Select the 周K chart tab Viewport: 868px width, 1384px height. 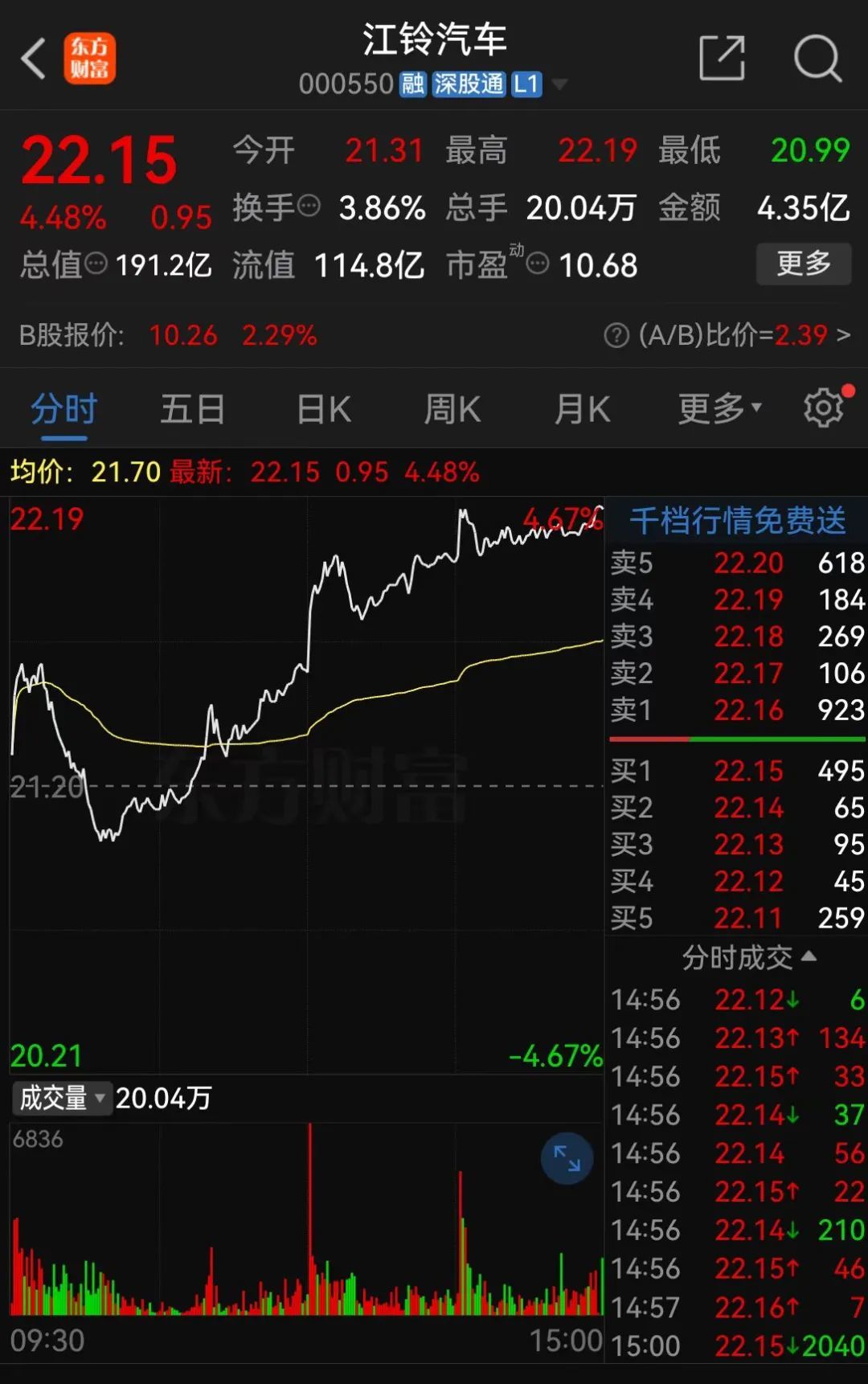point(452,409)
